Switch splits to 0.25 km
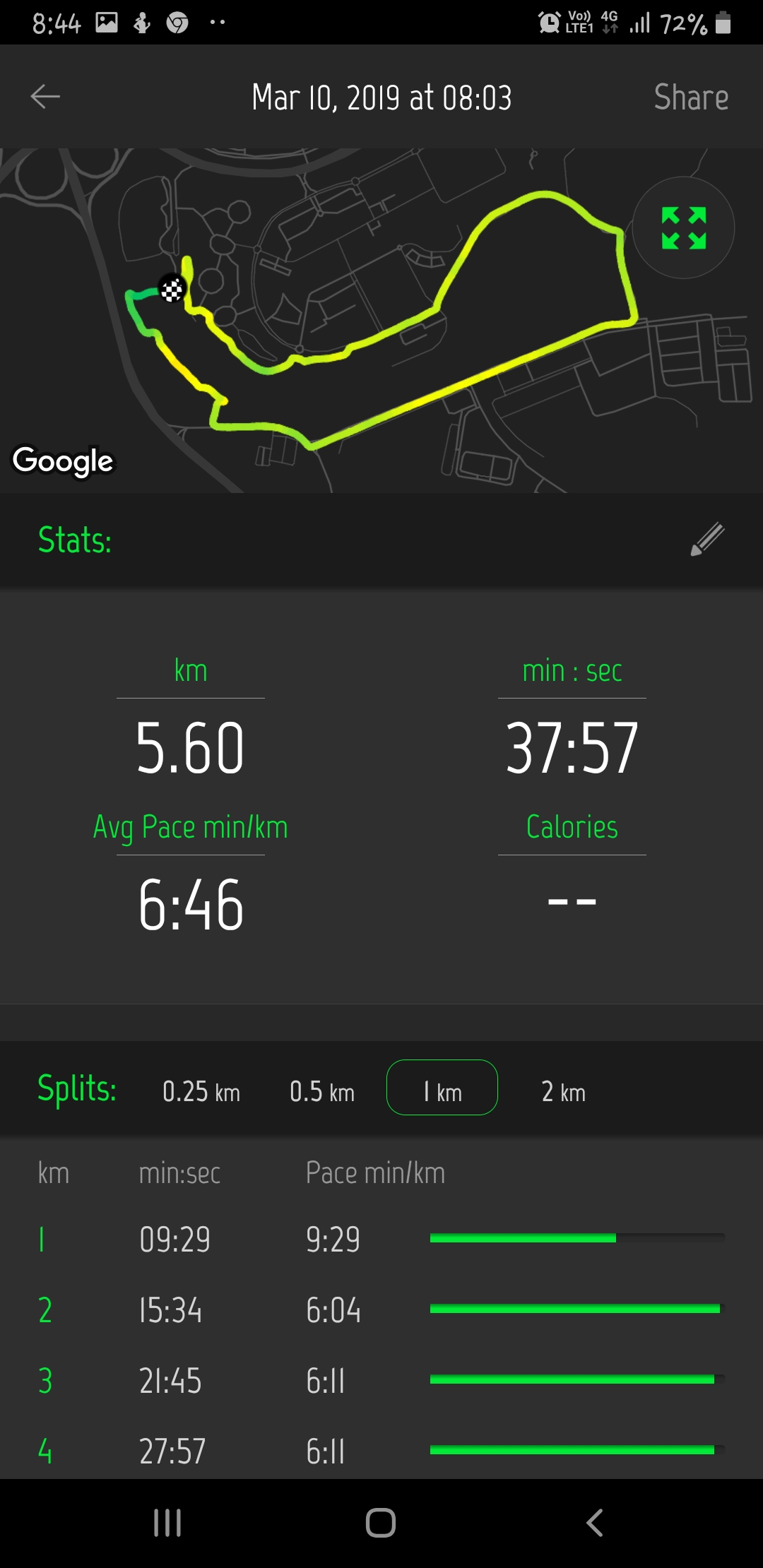The image size is (763, 1568). [201, 1091]
